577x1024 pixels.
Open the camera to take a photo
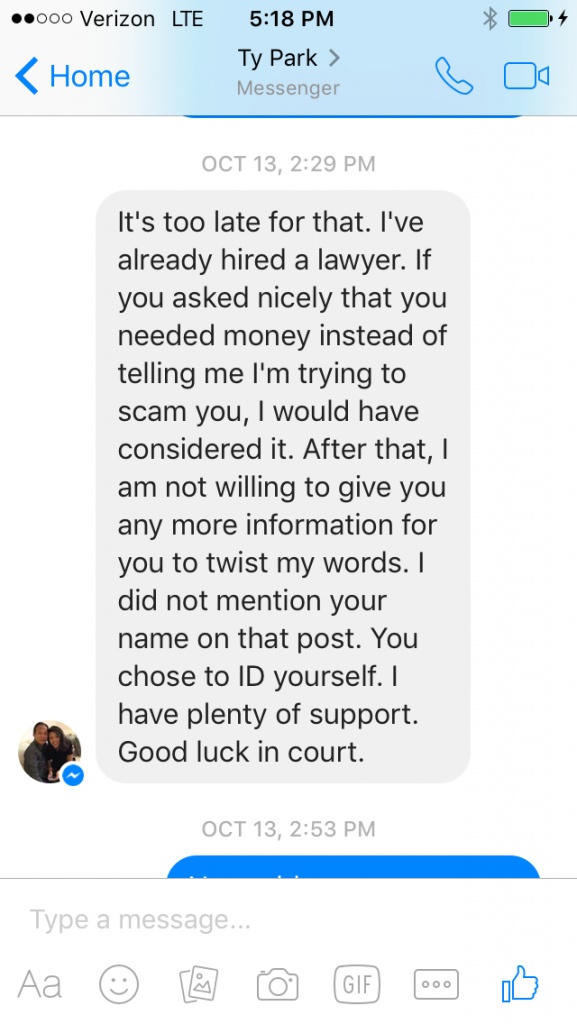coord(277,984)
